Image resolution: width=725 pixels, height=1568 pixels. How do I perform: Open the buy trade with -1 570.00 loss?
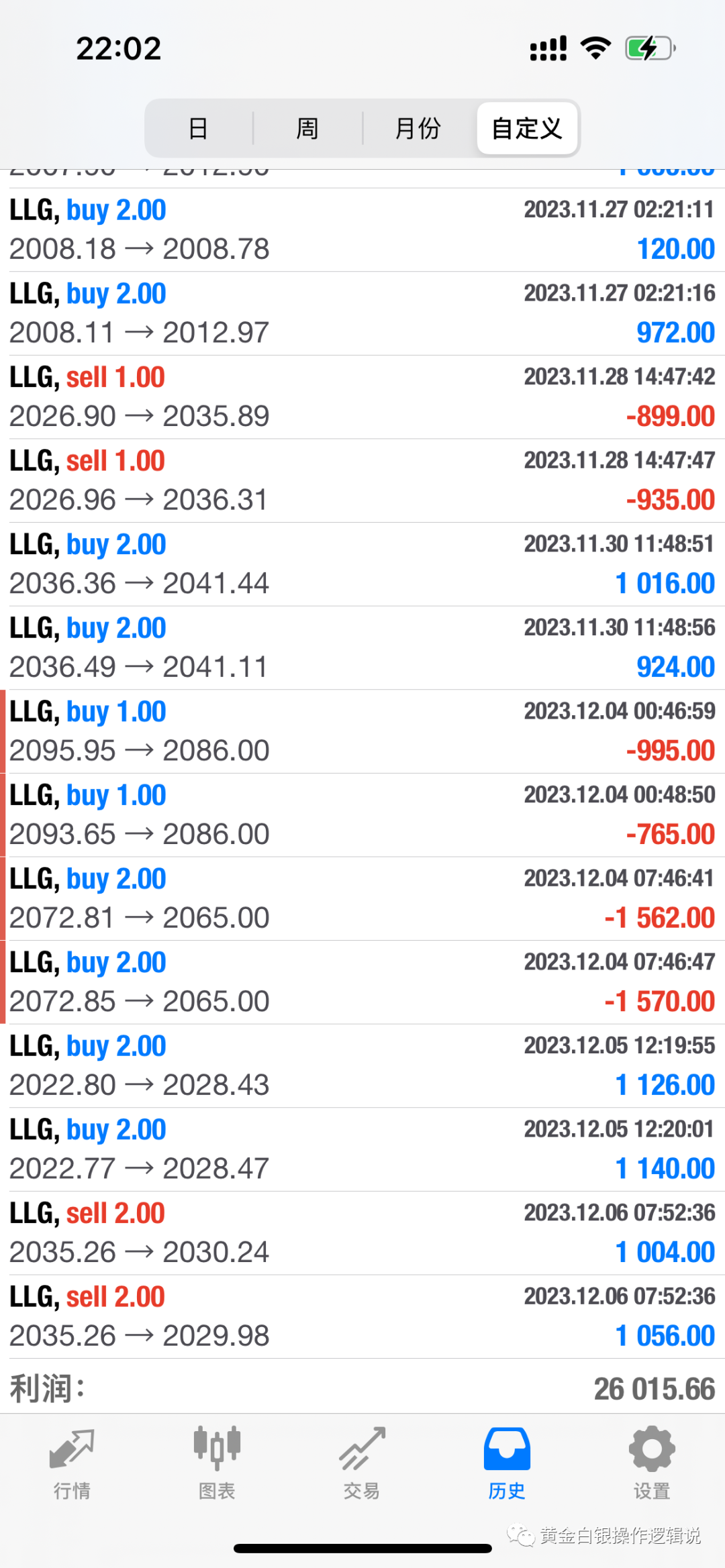pos(362,982)
